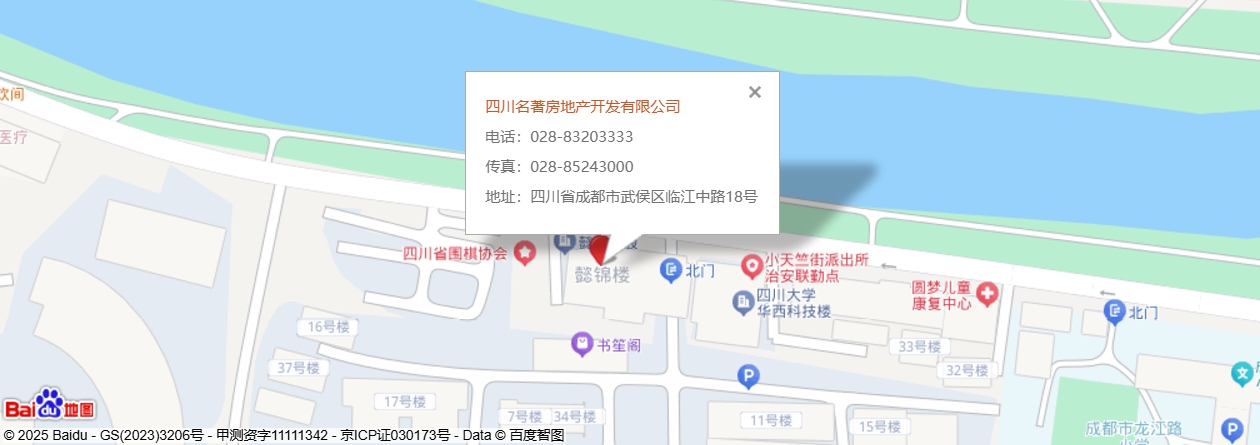Close the company info popup
This screenshot has height=445, width=1260.
pos(755,92)
